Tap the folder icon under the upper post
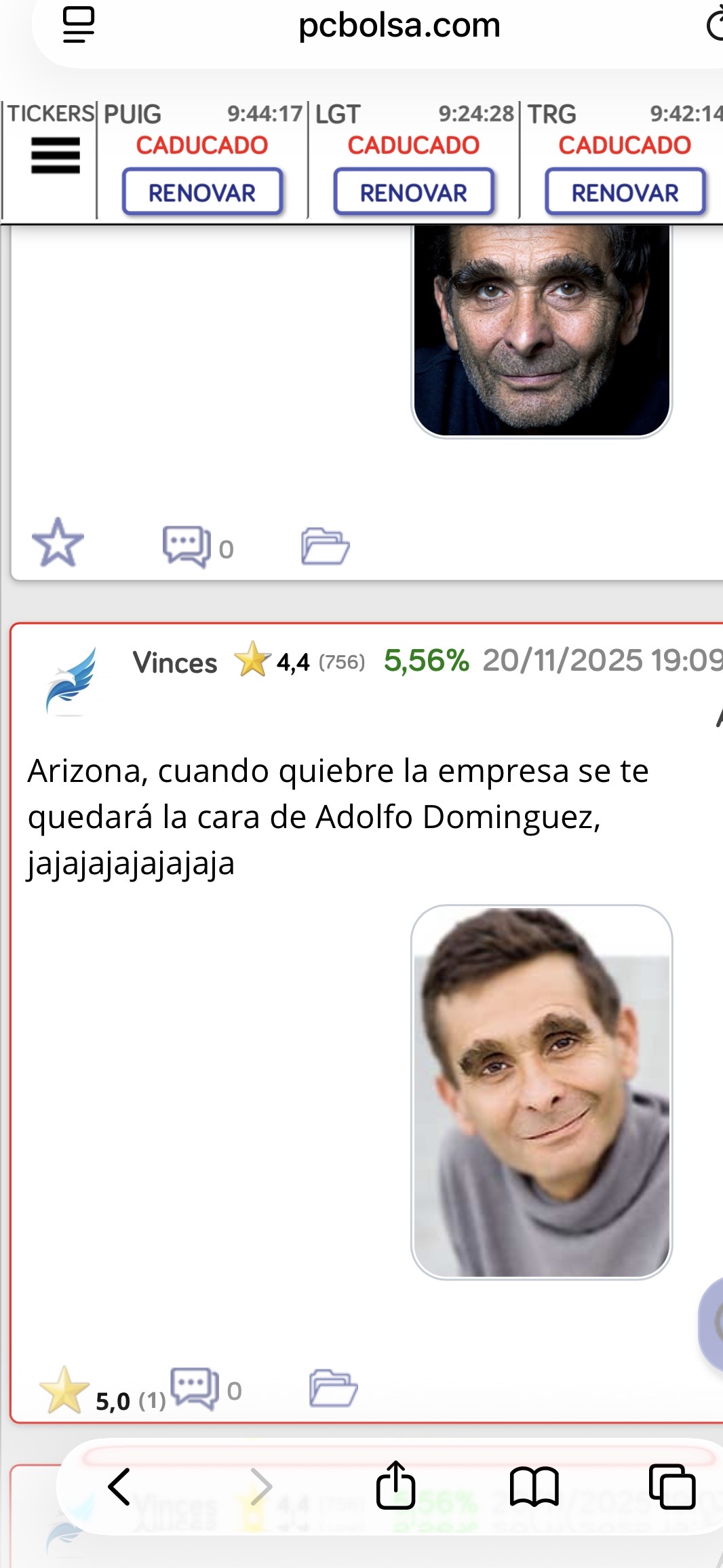The width and height of the screenshot is (723, 1568). point(325,546)
